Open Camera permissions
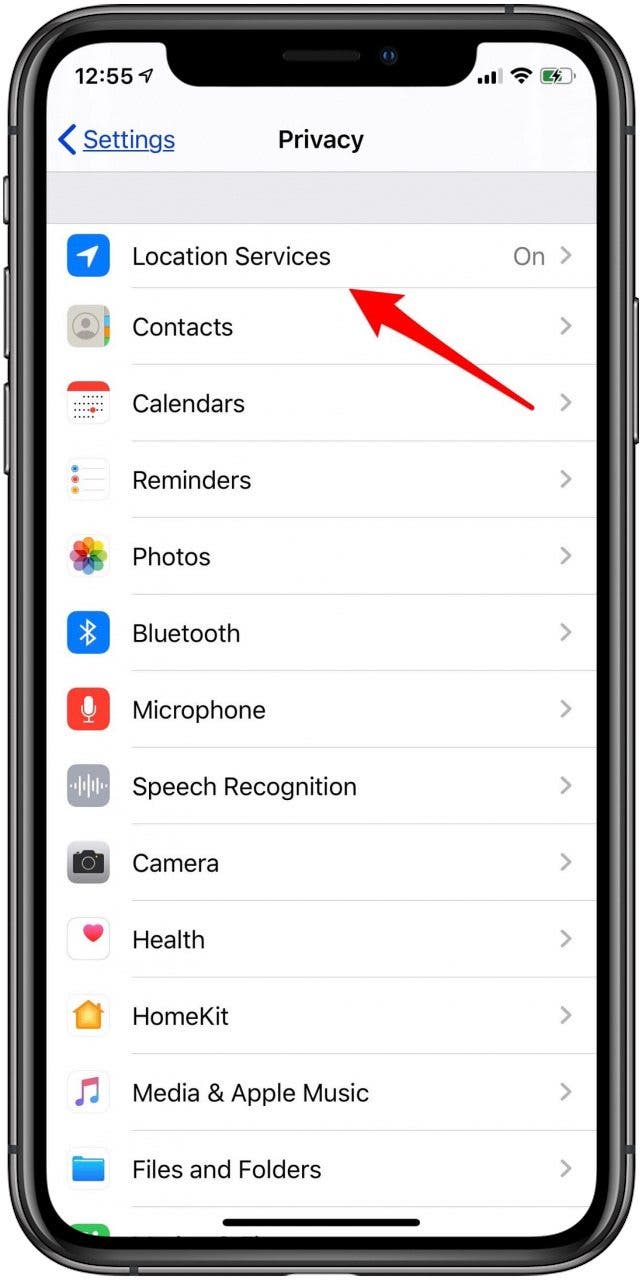The height and width of the screenshot is (1280, 642). tap(321, 863)
